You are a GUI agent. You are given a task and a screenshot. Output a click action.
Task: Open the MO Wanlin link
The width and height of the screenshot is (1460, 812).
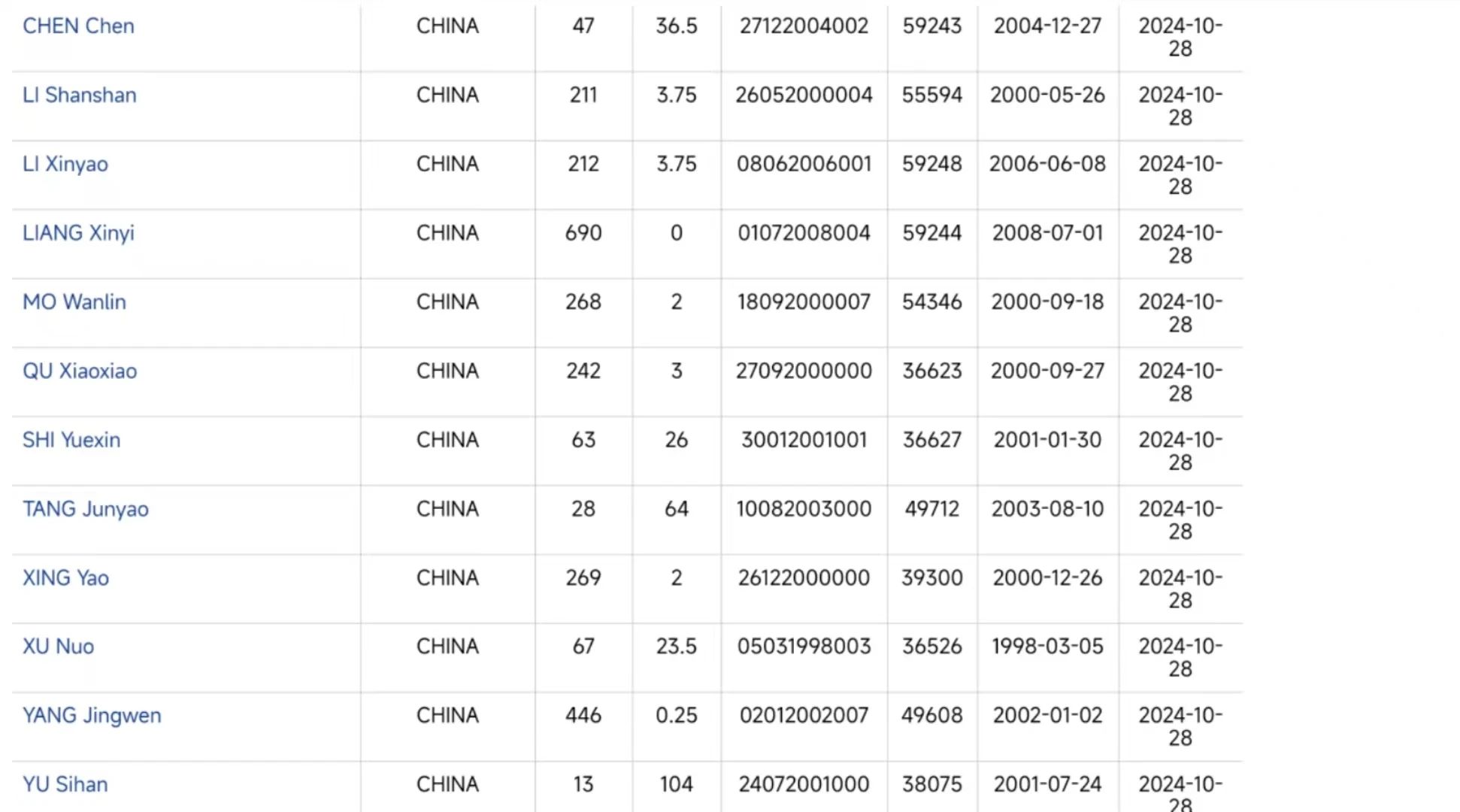[x=74, y=301]
